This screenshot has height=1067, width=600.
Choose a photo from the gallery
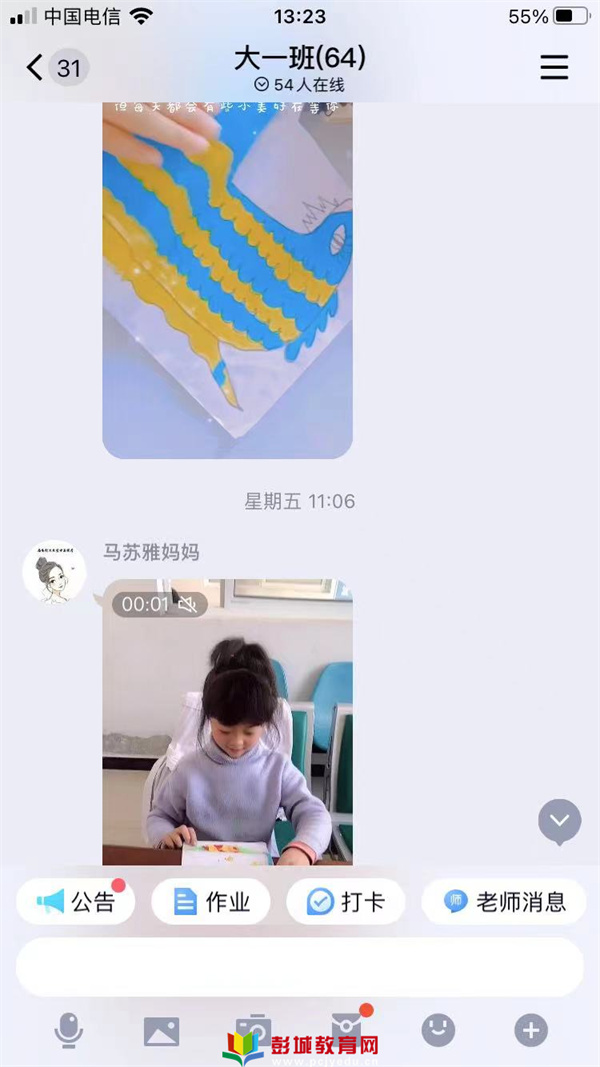click(x=161, y=1030)
